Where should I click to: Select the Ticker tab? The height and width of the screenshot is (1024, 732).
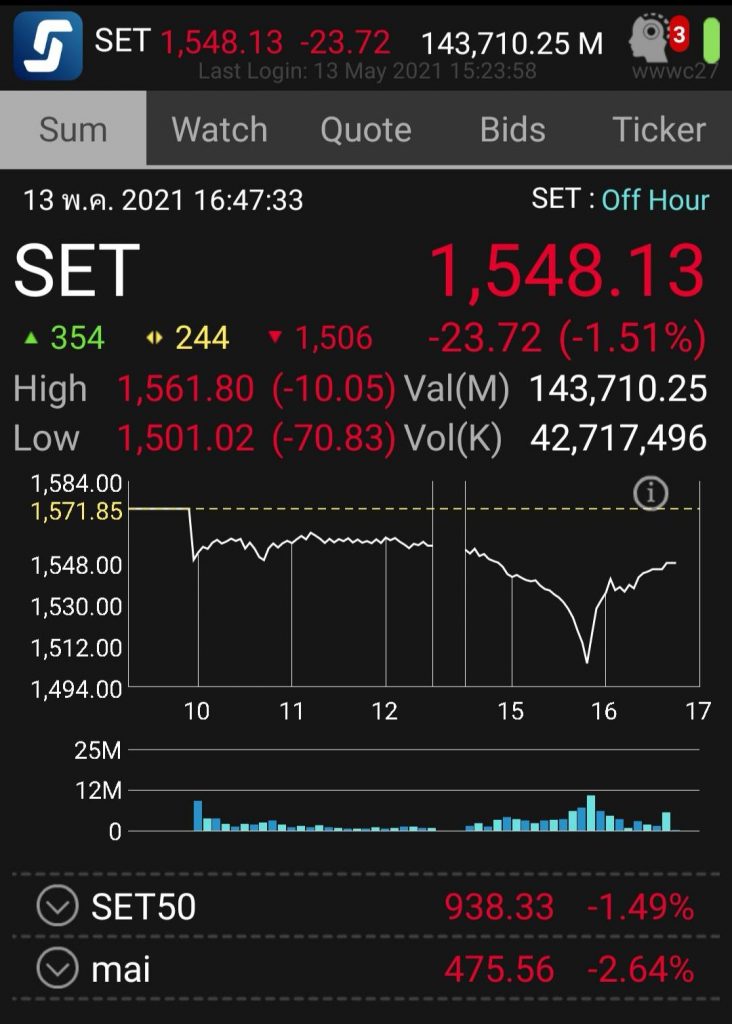coord(658,130)
